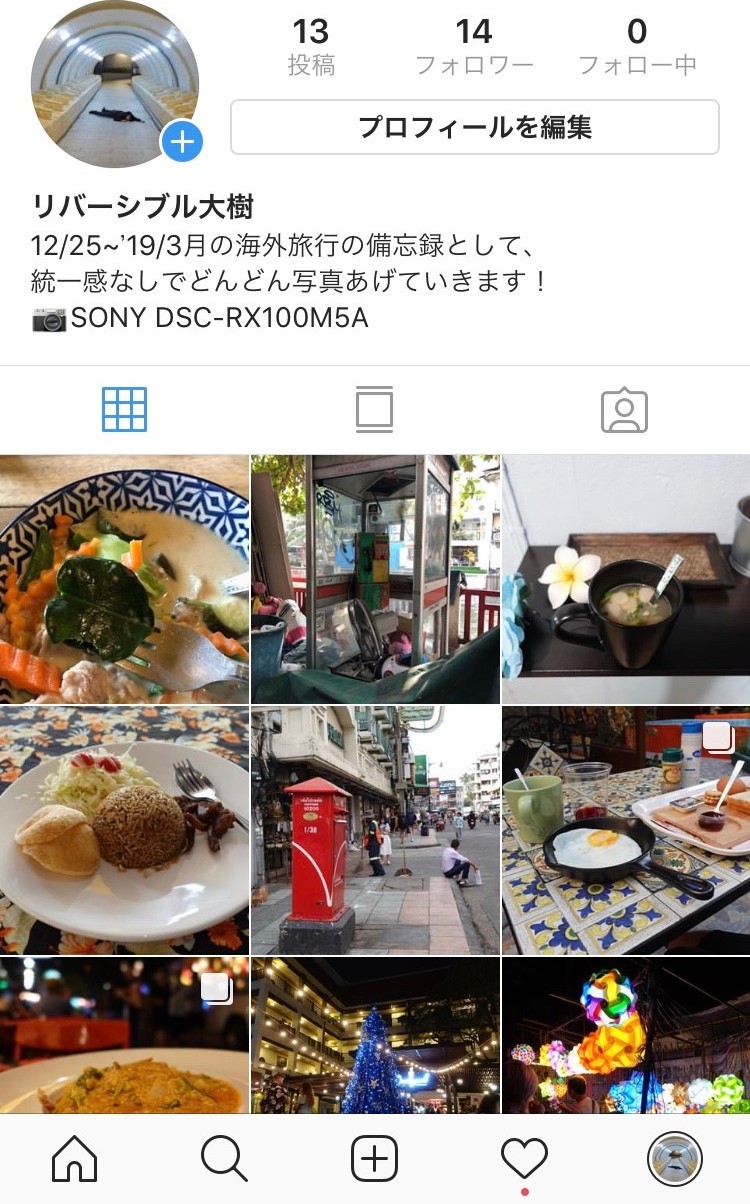Switch to the grid view tab
This screenshot has height=1204, width=750.
tap(125, 410)
